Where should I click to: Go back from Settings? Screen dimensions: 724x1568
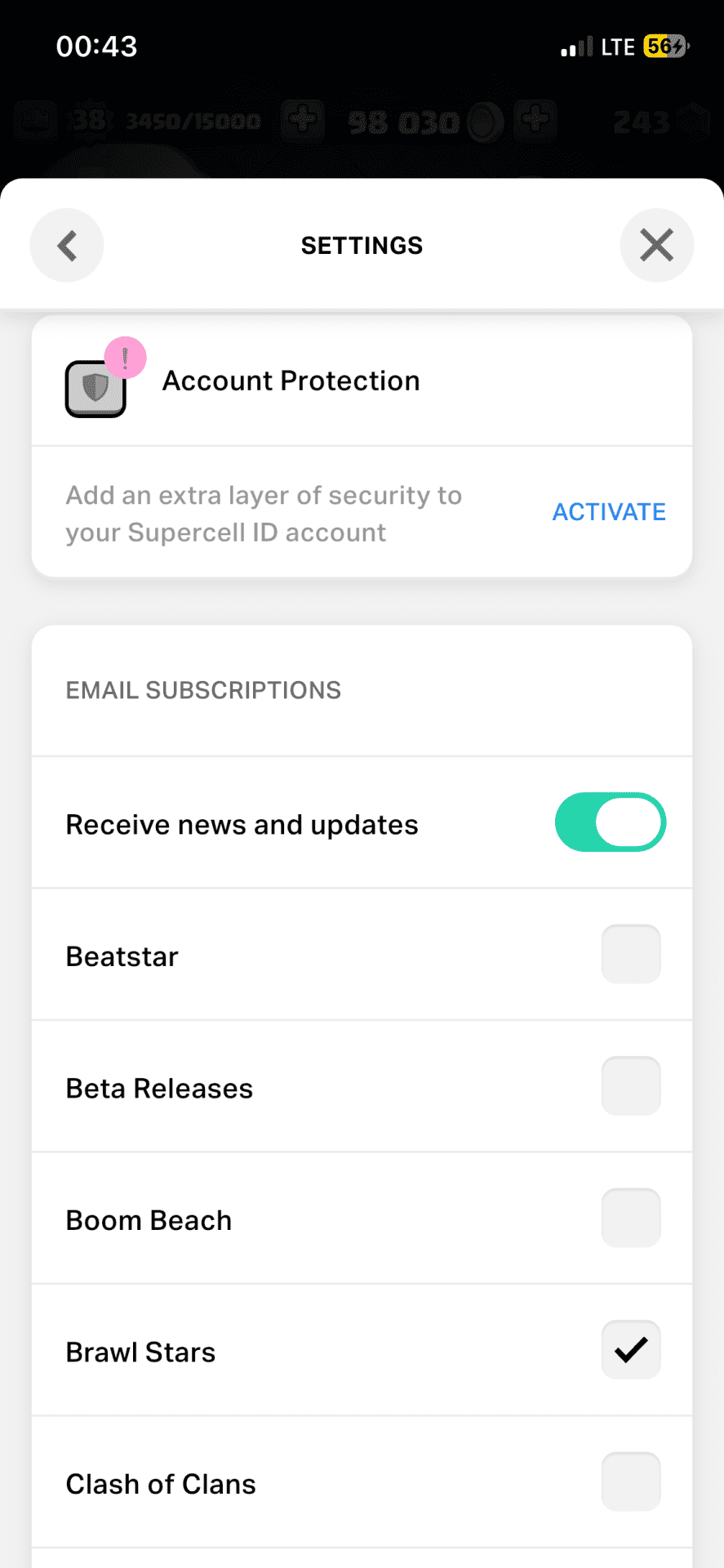[67, 245]
